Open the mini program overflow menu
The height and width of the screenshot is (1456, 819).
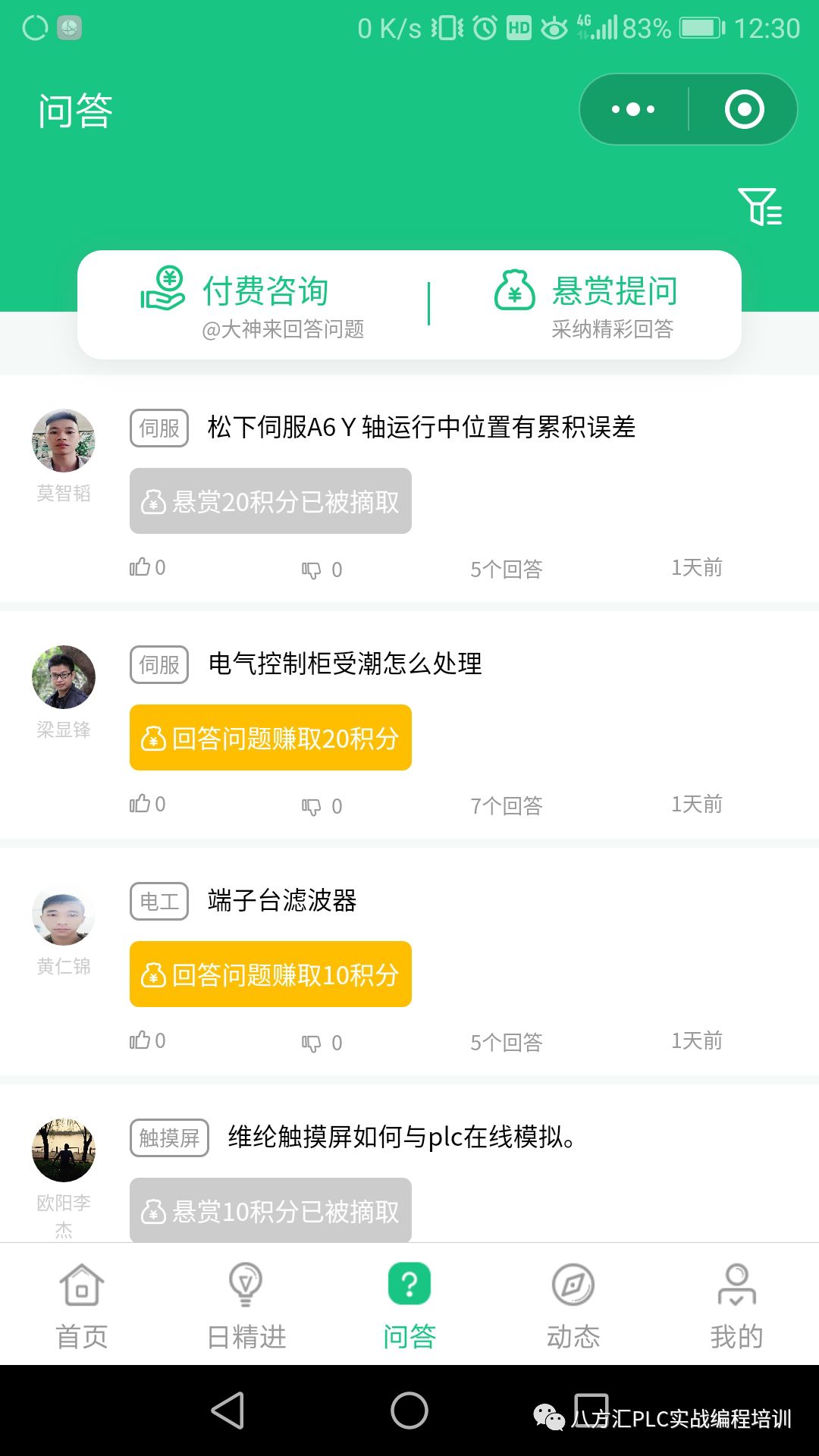tap(634, 109)
